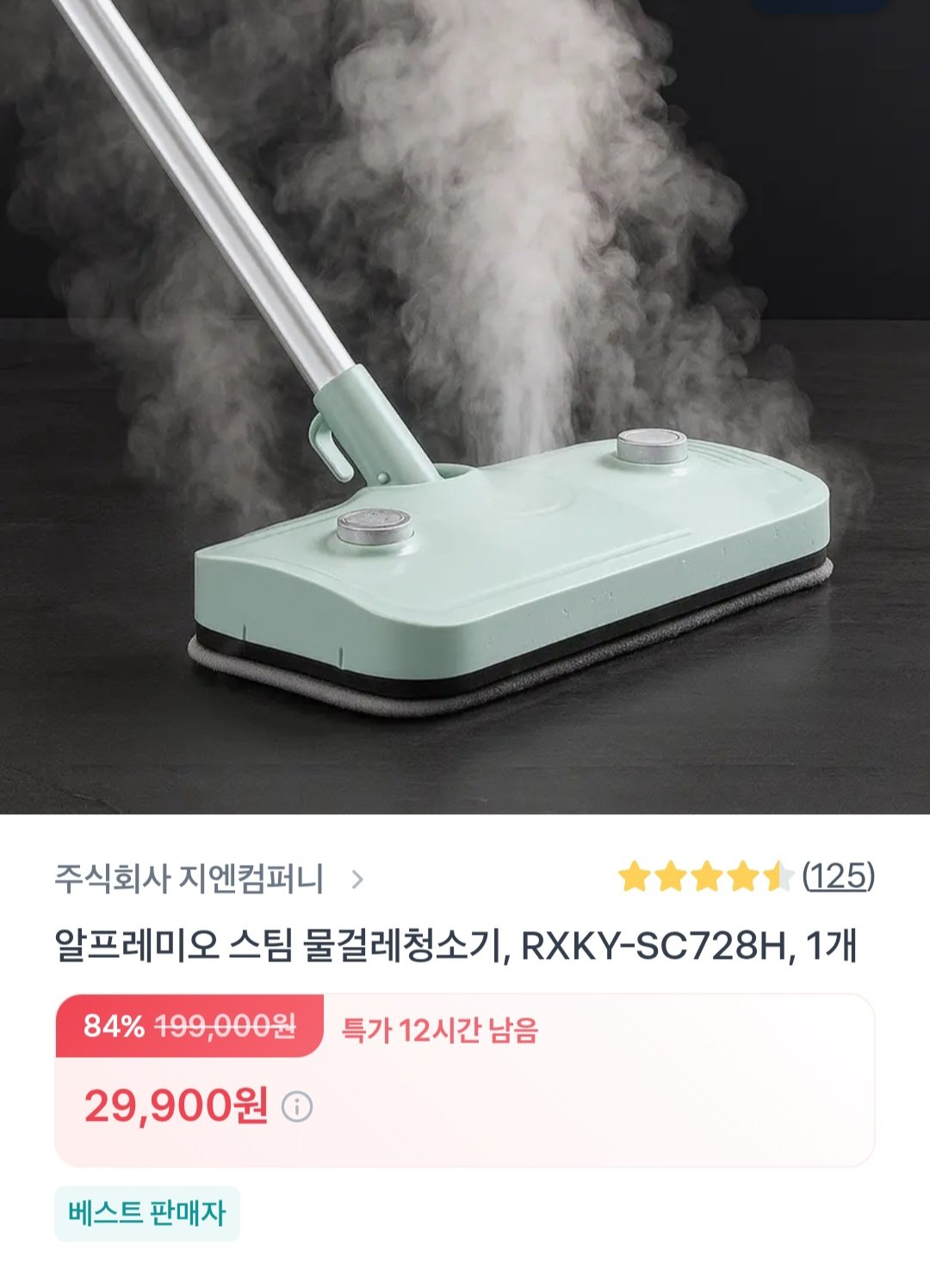Open the steam mop product image

click(x=465, y=405)
